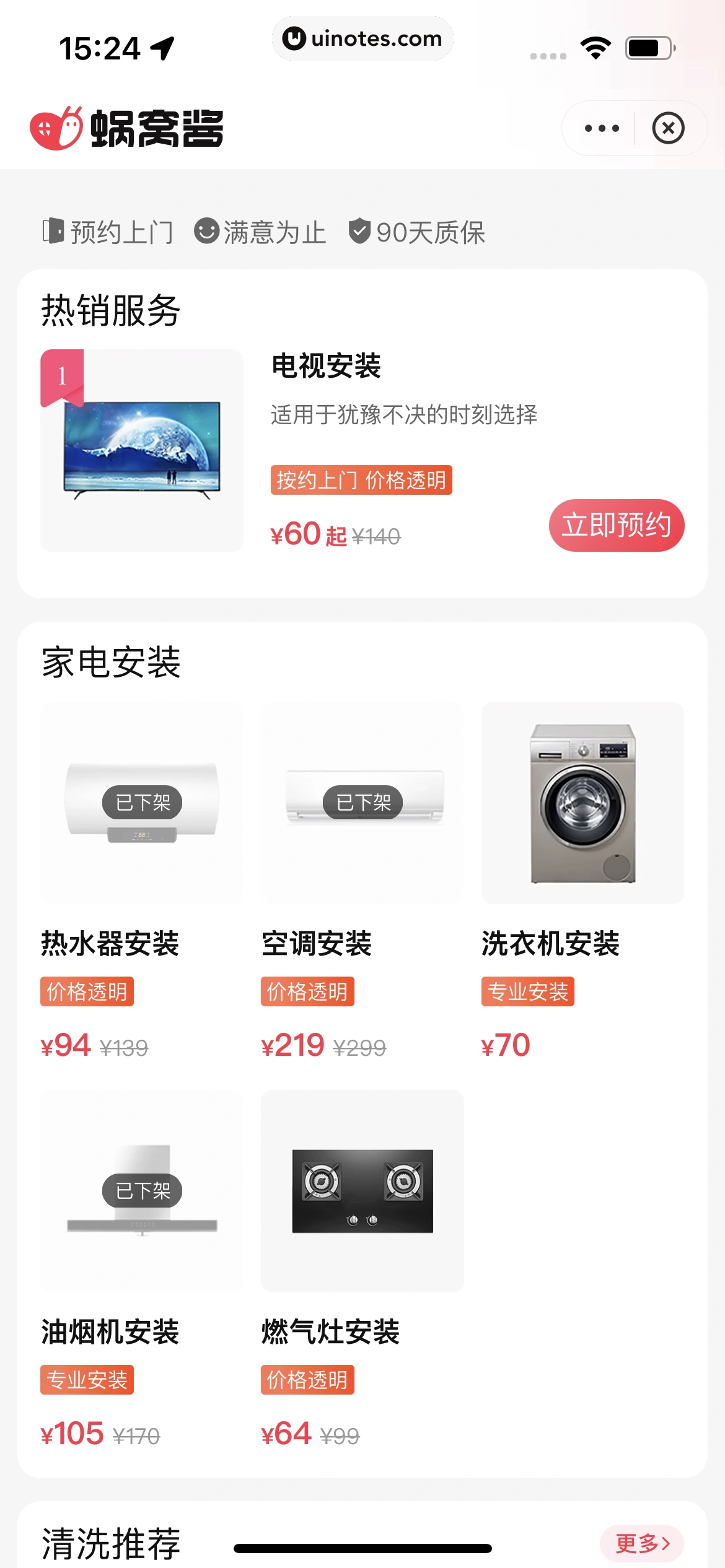Open the mini-program ... options menu
The height and width of the screenshot is (1568, 725).
[601, 128]
